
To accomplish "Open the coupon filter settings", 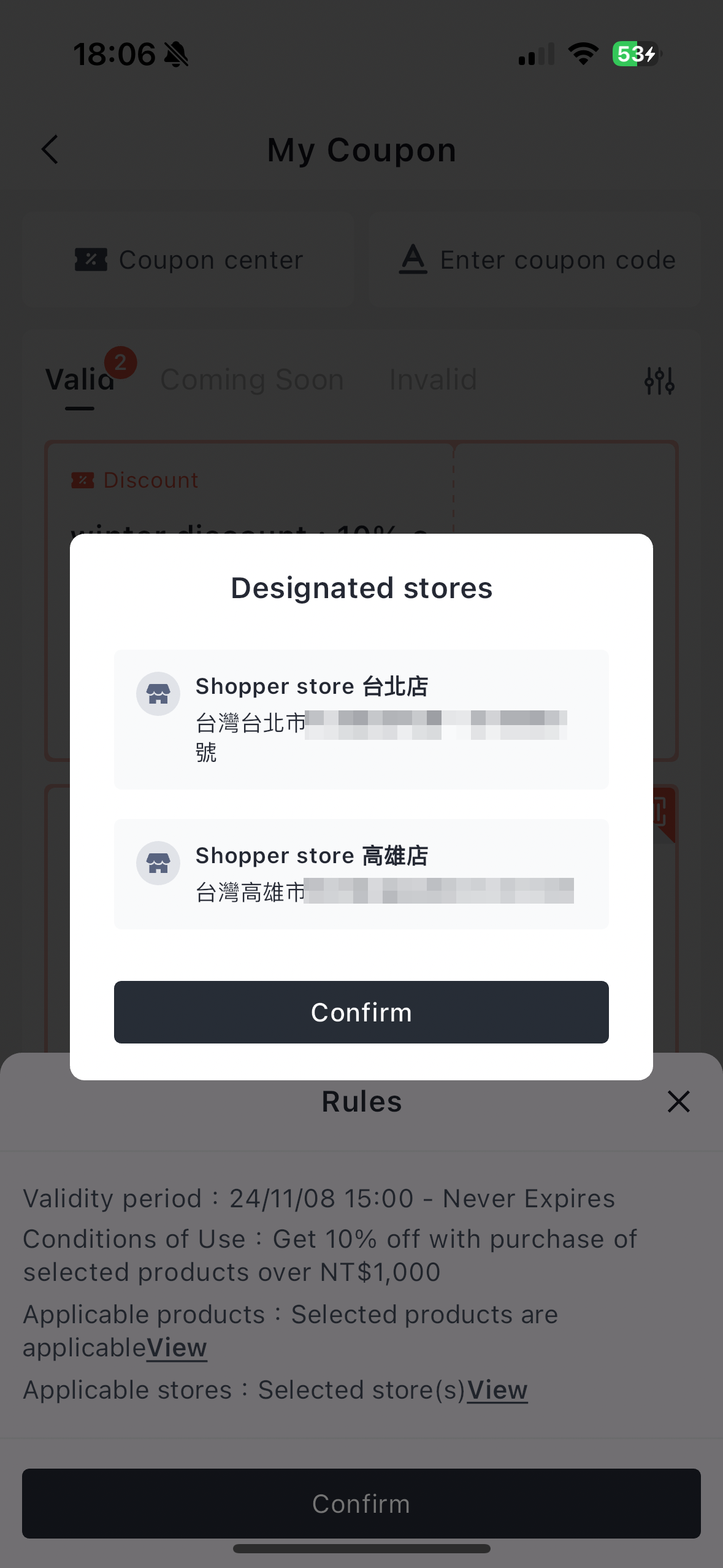I will click(x=659, y=381).
